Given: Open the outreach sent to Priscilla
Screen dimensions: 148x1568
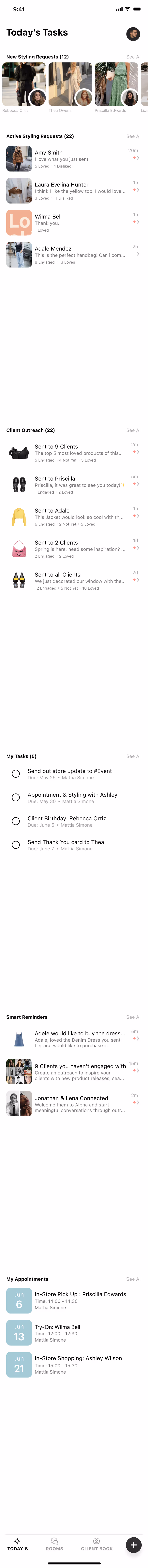Looking at the screenshot, I should 73,484.
